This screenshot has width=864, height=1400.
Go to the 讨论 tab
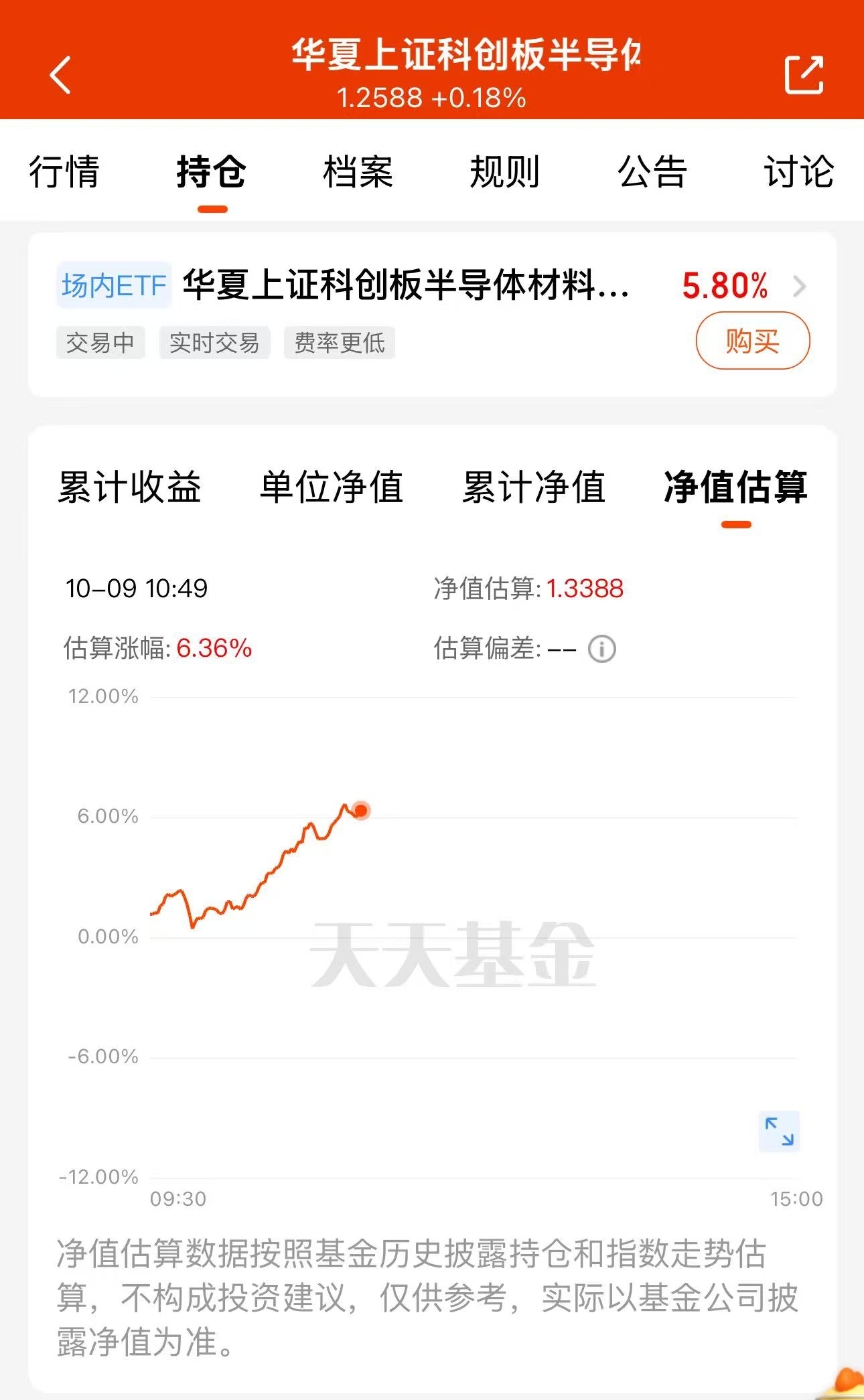[x=799, y=172]
